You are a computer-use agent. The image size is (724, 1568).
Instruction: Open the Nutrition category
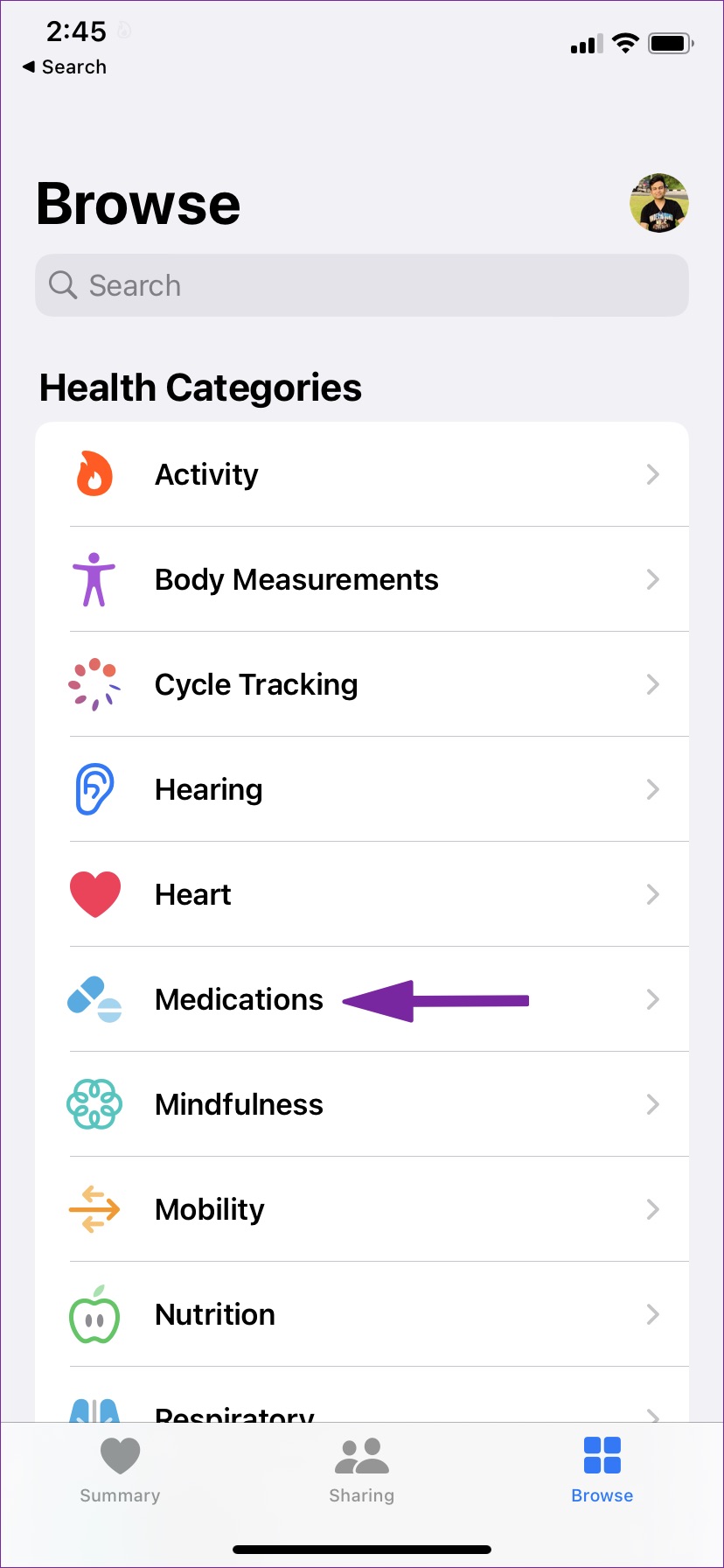362,1314
